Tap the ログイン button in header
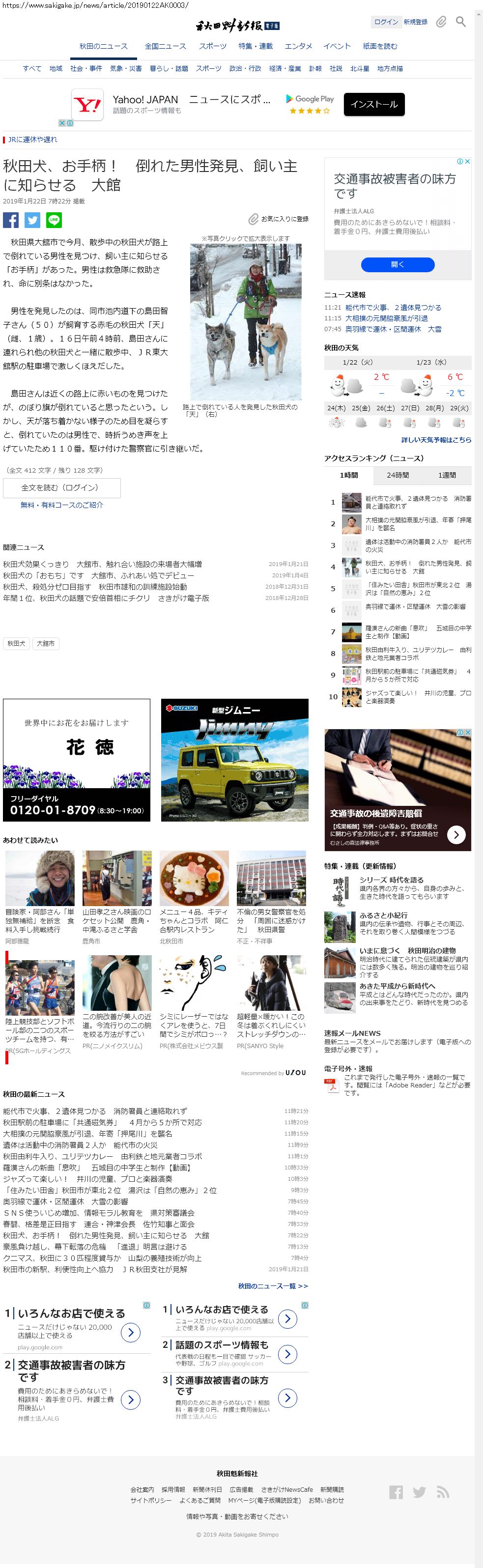This screenshot has height=1568, width=483. point(386,22)
